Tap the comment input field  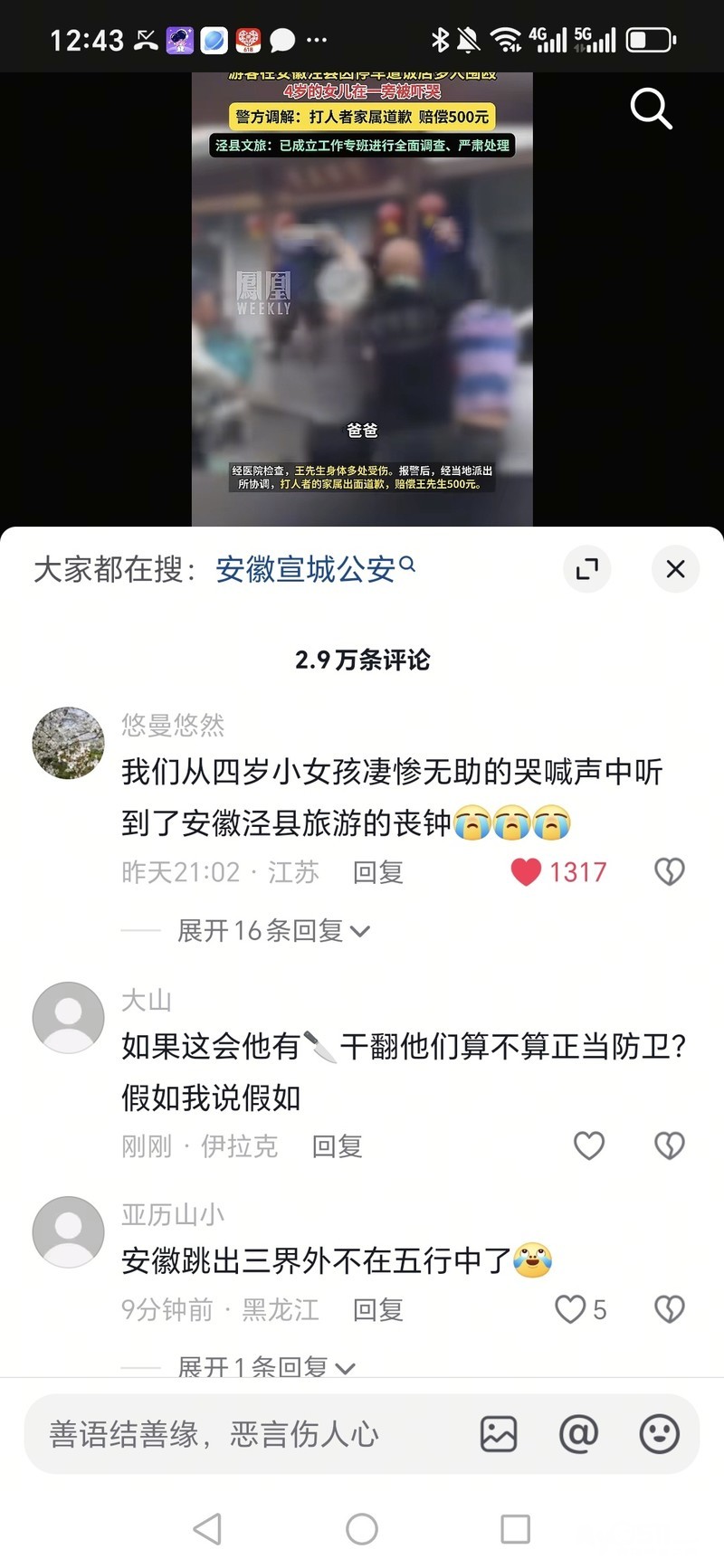tap(244, 1434)
